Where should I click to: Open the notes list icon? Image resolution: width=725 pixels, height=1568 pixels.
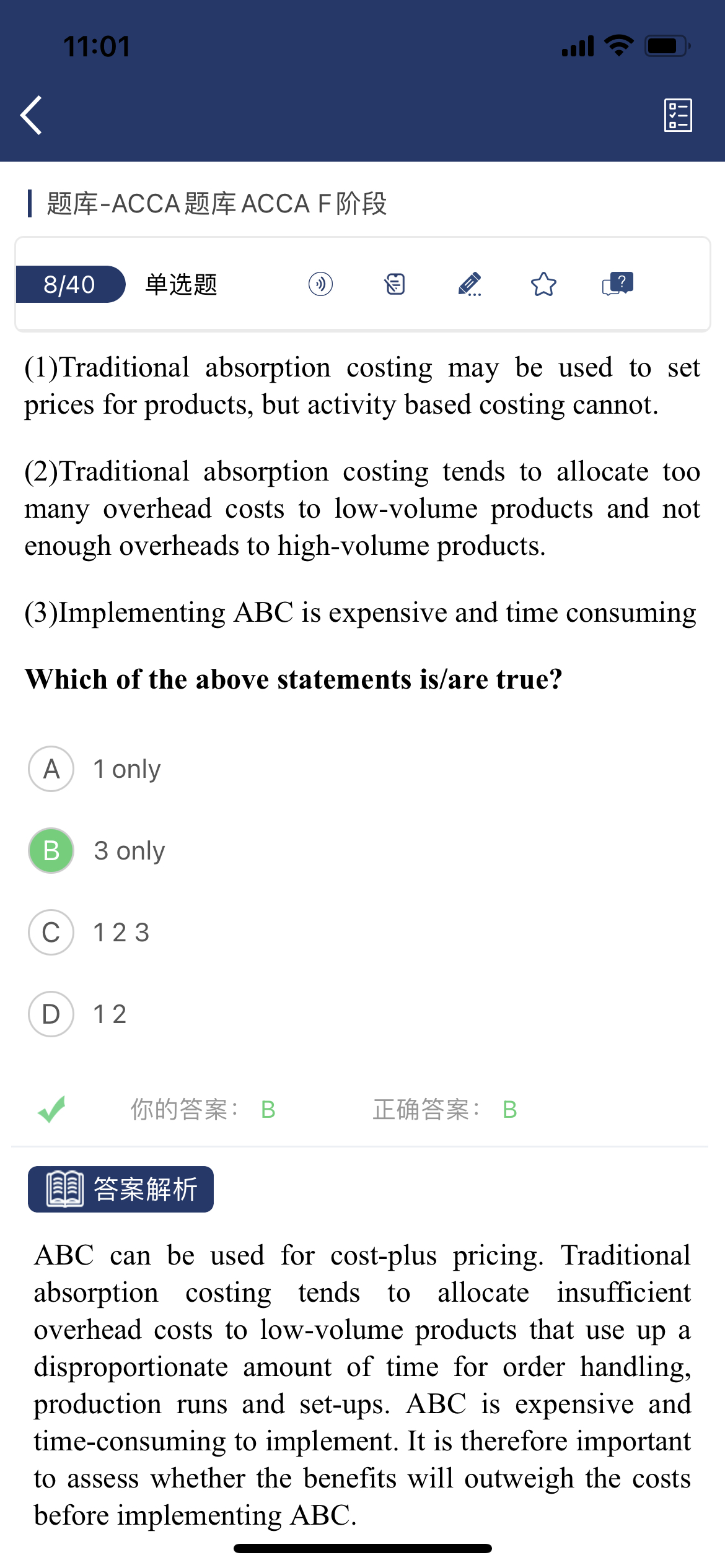[x=395, y=284]
